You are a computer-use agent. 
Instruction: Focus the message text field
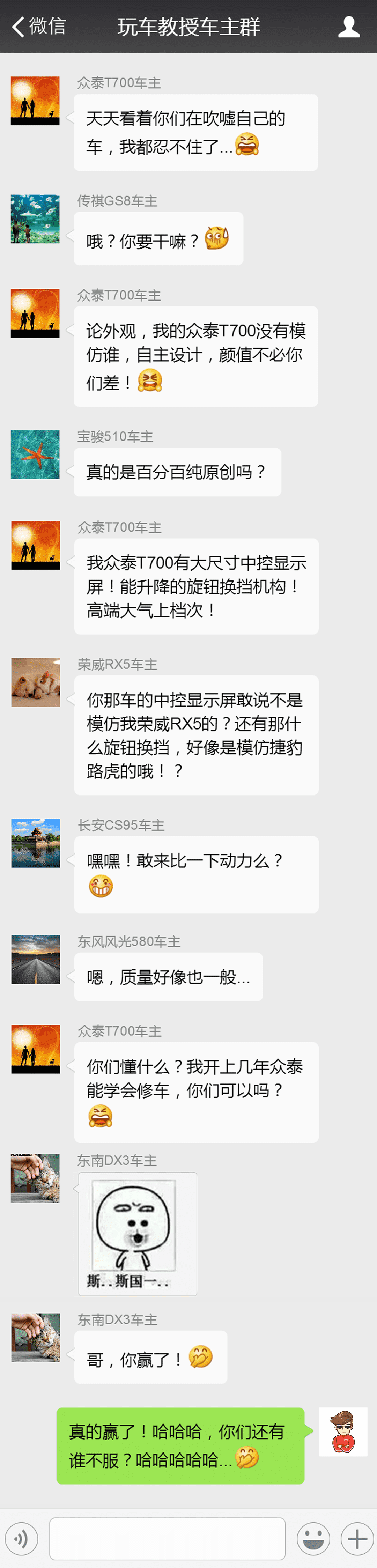168,1539
